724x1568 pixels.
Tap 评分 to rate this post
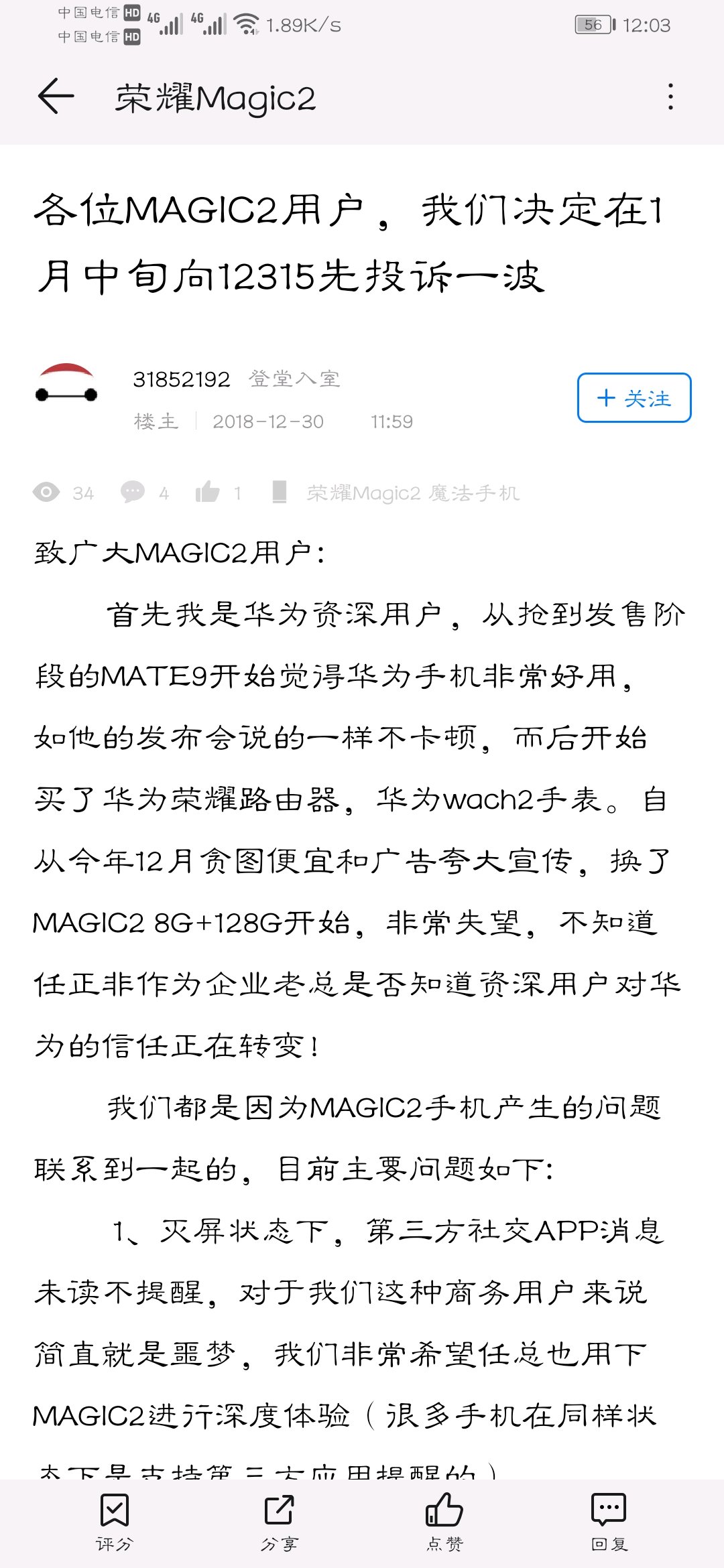(114, 1522)
